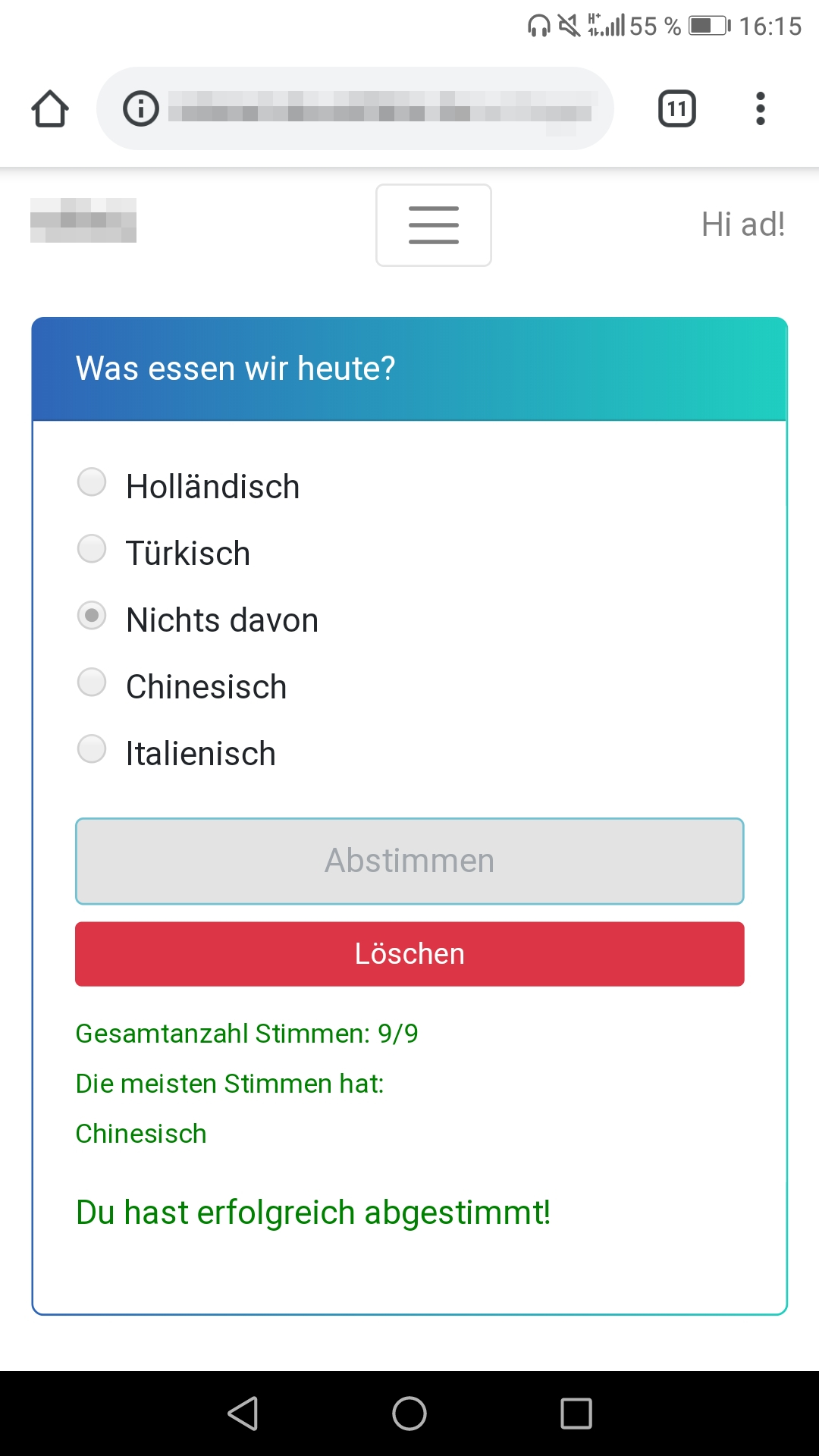Viewport: 819px width, 1456px height.
Task: Go to the browser home page
Action: (x=50, y=108)
